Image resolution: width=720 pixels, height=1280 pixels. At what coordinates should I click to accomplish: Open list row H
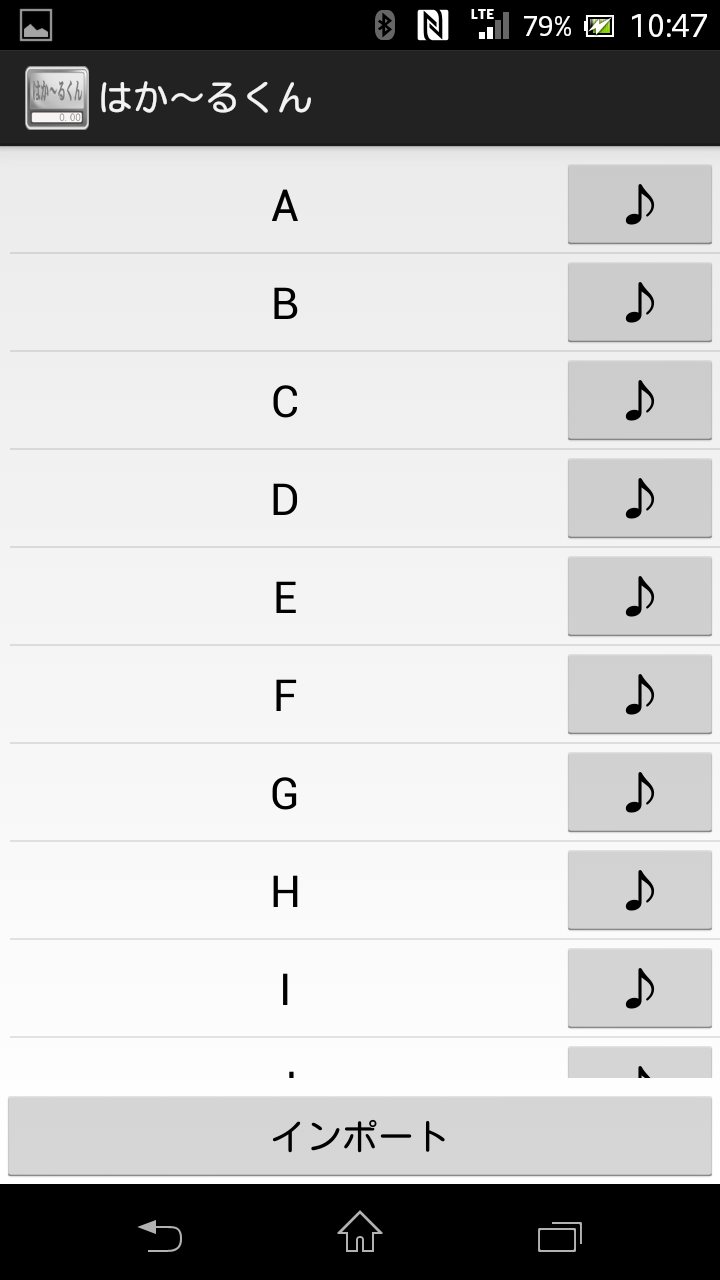click(285, 892)
